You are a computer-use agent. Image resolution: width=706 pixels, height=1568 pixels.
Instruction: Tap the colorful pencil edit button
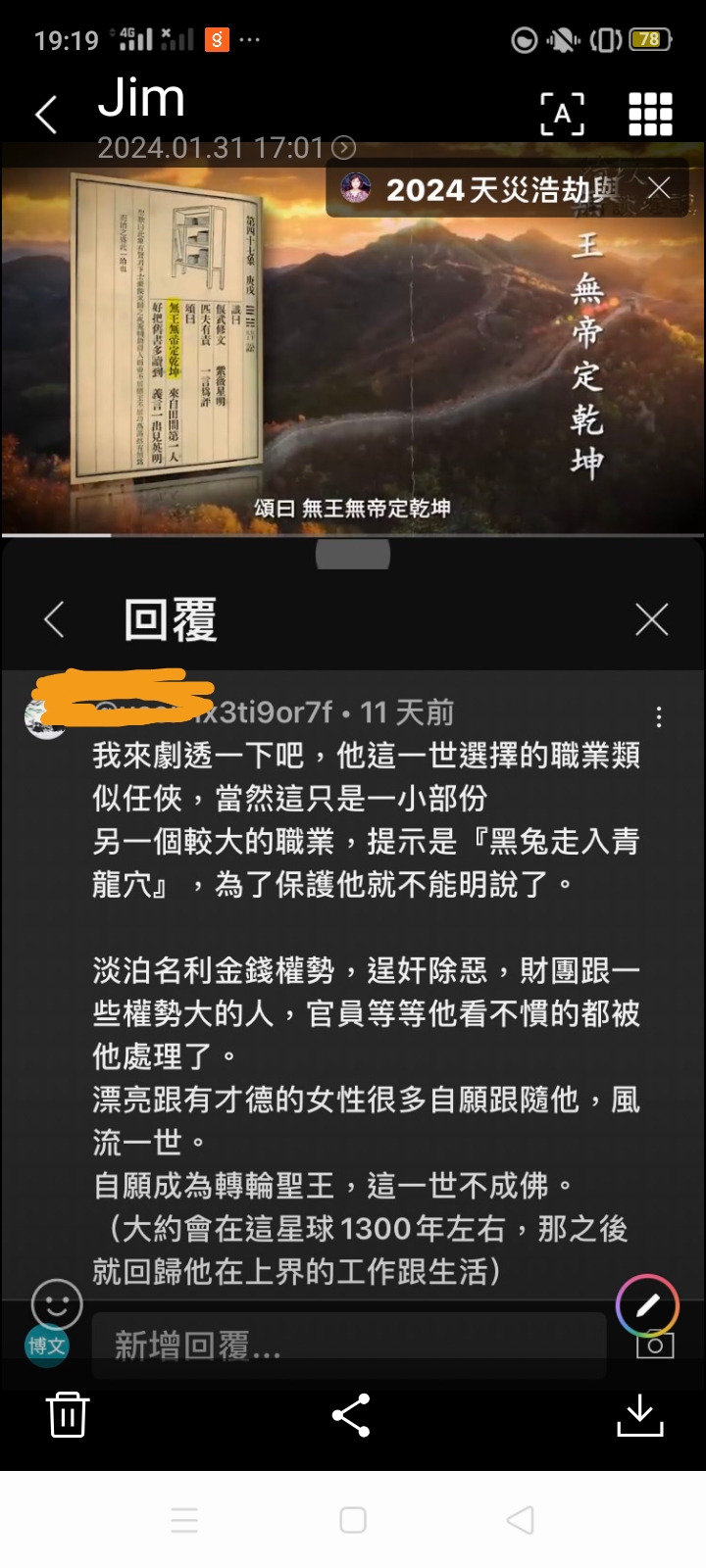647,1305
